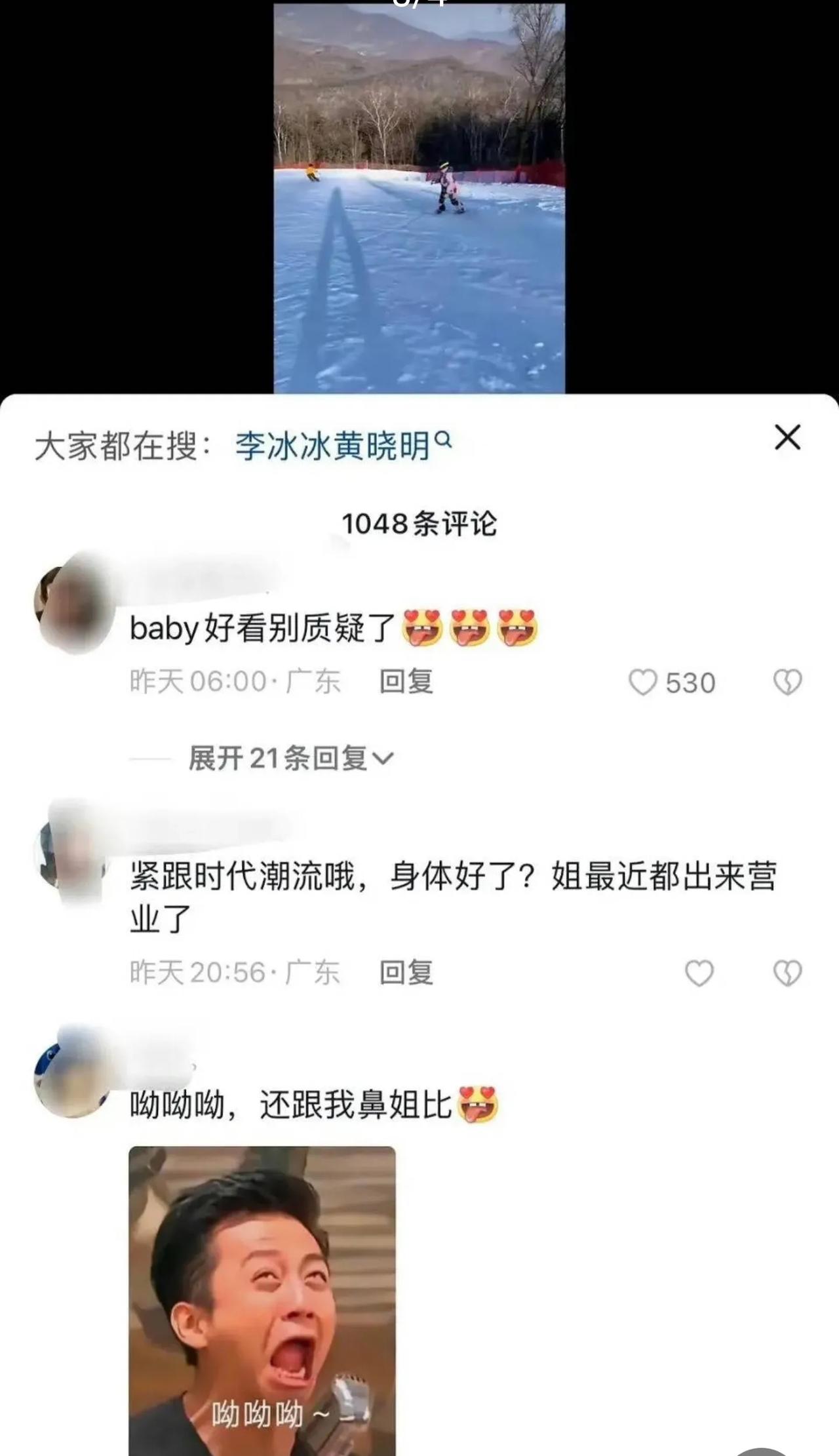Expand 21 replies under first comment
The image size is (839, 1456).
[290, 758]
